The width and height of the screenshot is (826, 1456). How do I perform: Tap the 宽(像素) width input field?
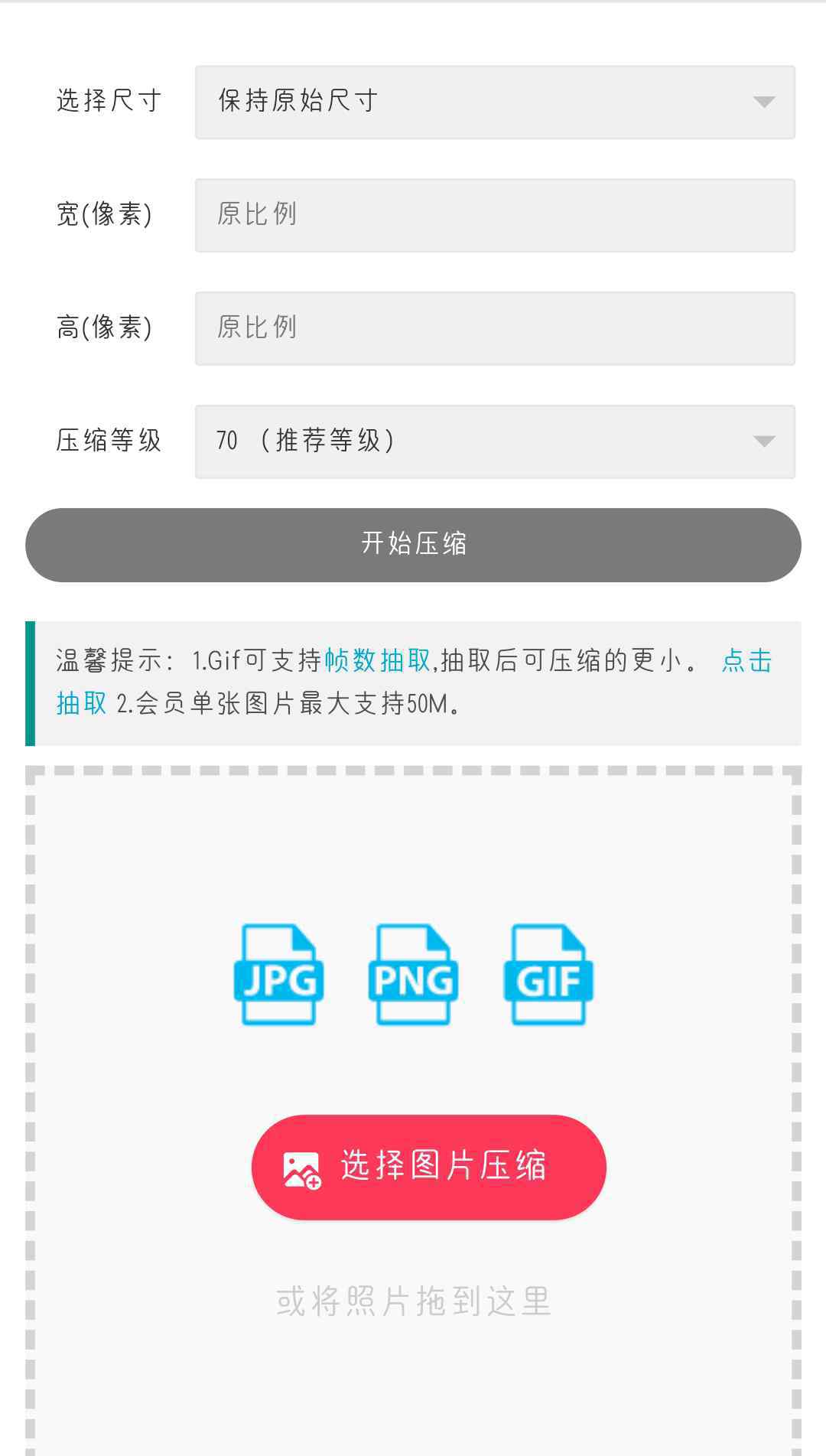click(495, 215)
